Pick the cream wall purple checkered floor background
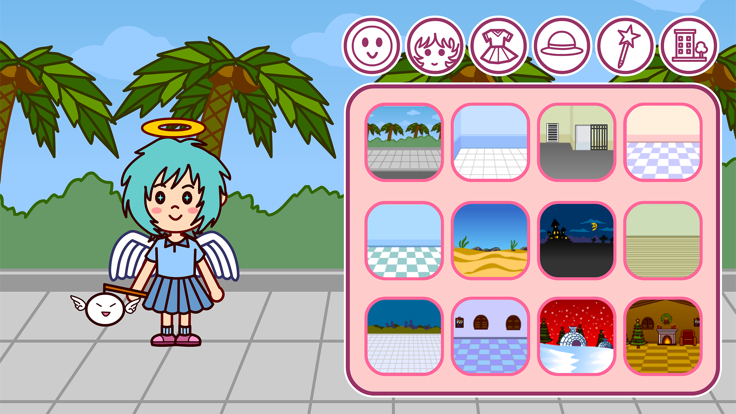This screenshot has width=736, height=414. [662, 142]
